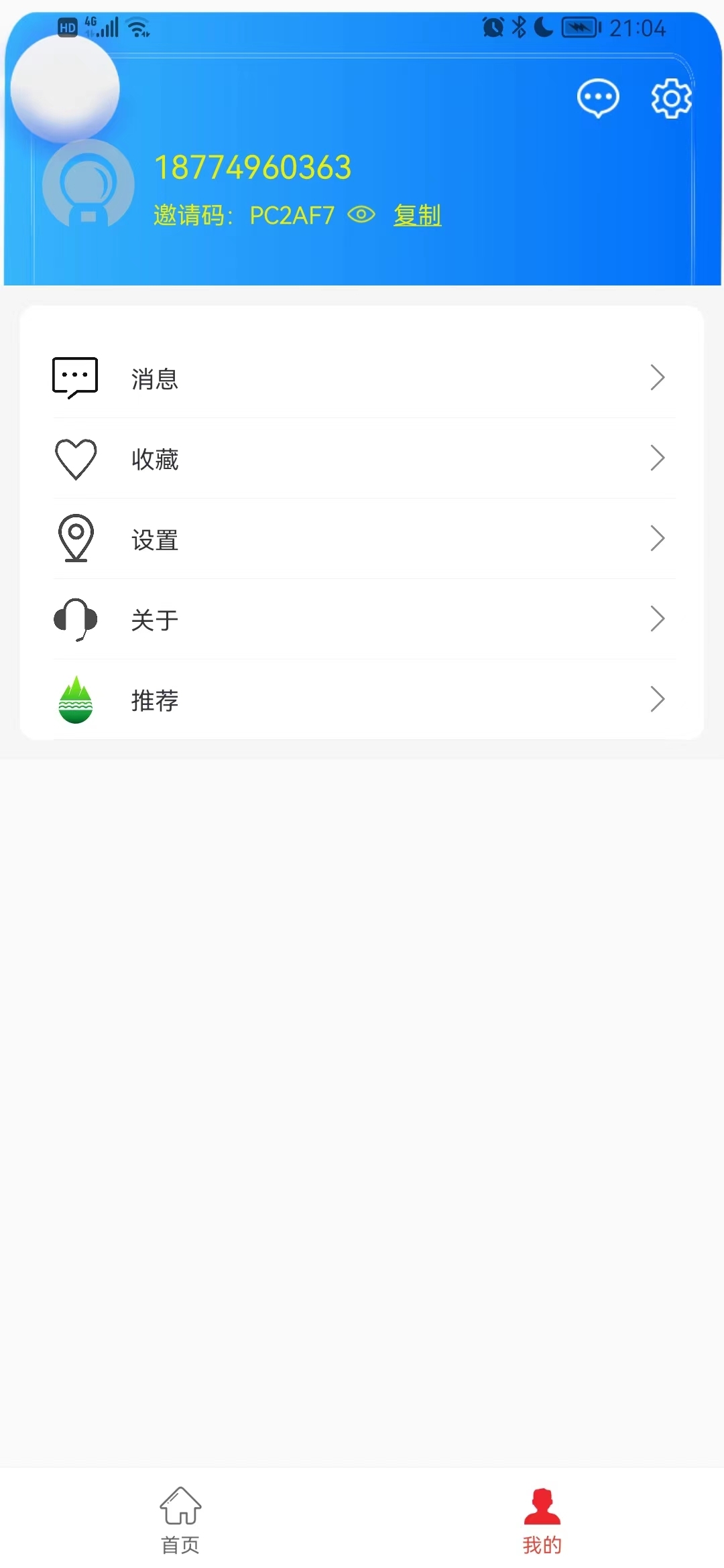
Task: Click the 消息 message bubble icon
Action: click(75, 377)
